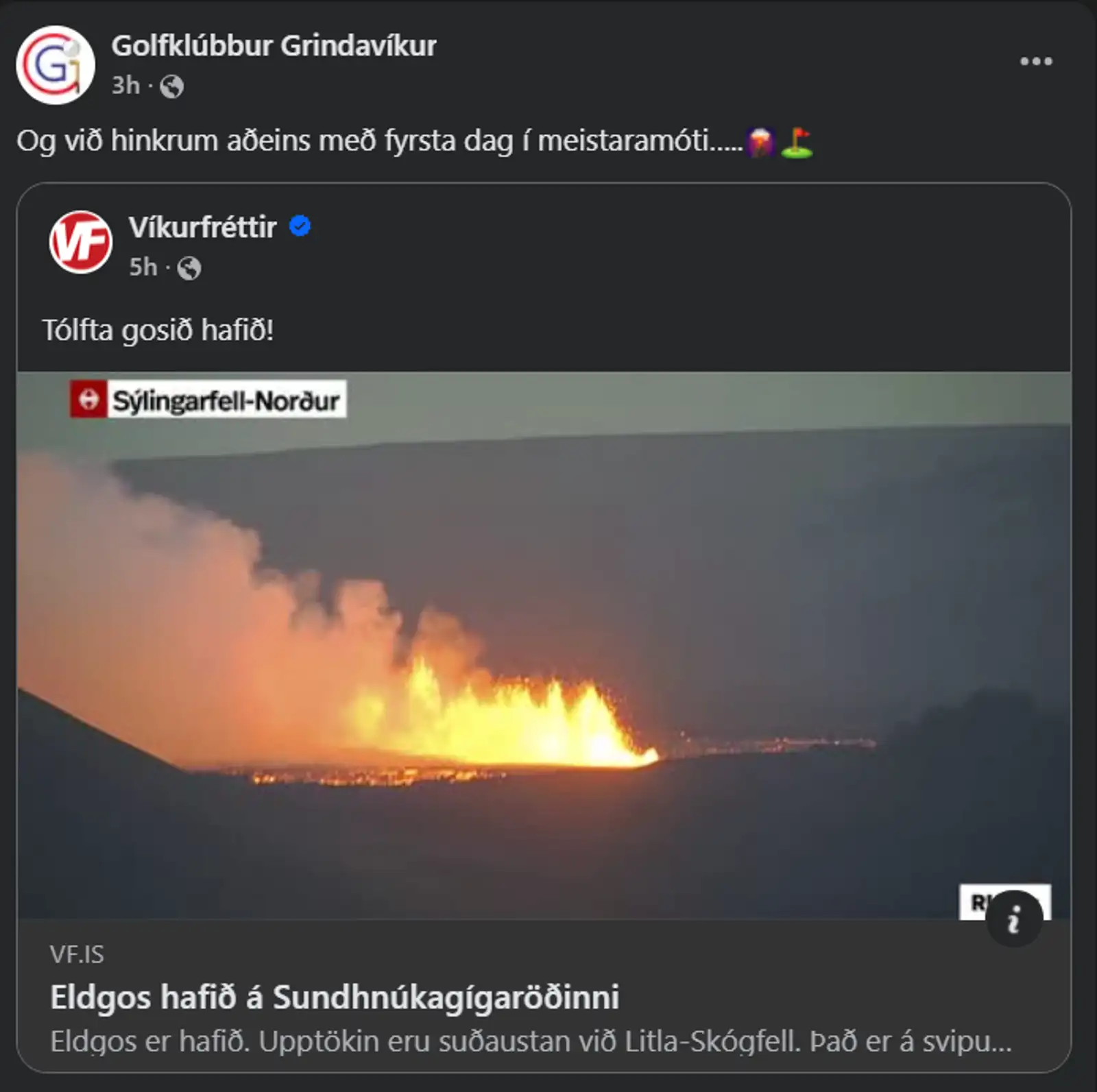Open the post's three-dot options menu
1097x1092 pixels.
click(x=1035, y=62)
